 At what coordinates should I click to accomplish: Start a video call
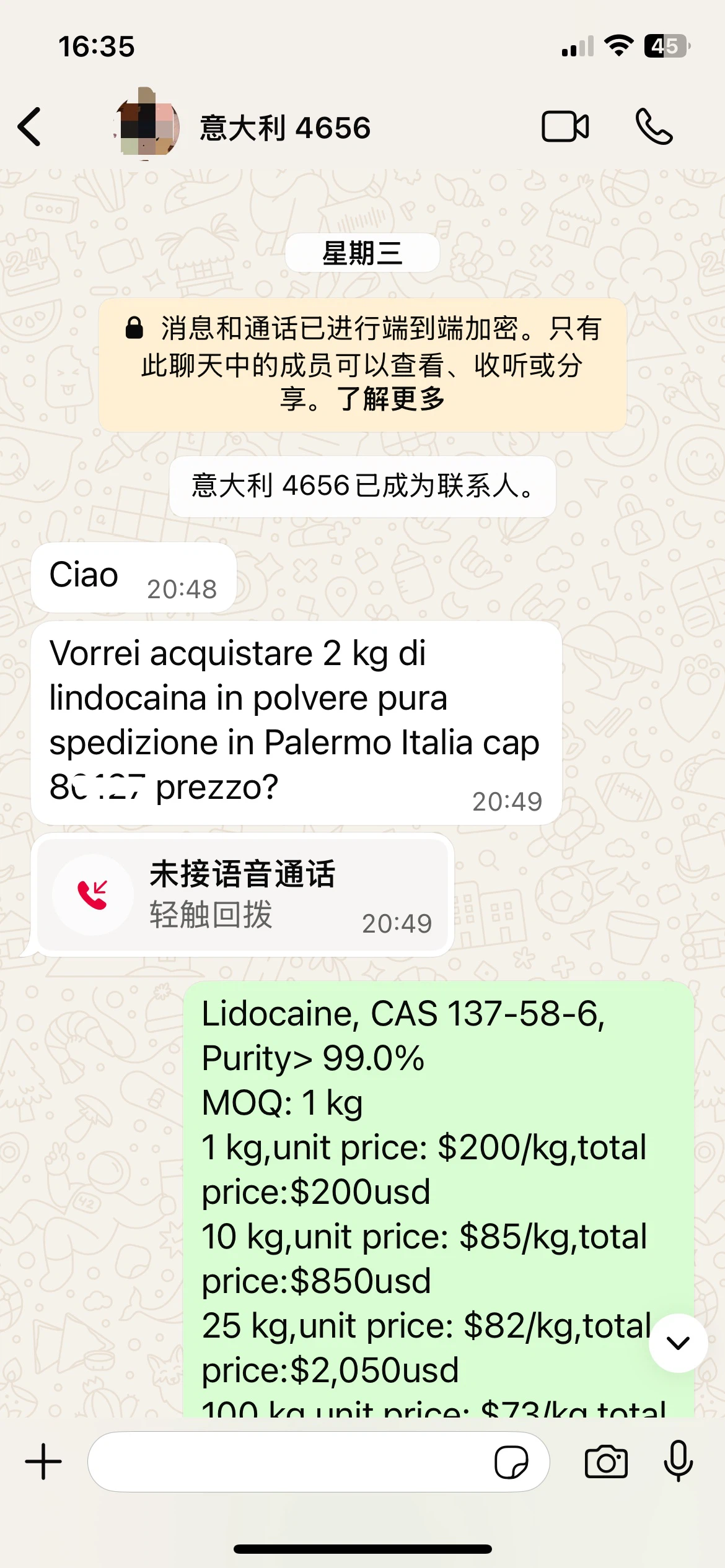click(565, 127)
